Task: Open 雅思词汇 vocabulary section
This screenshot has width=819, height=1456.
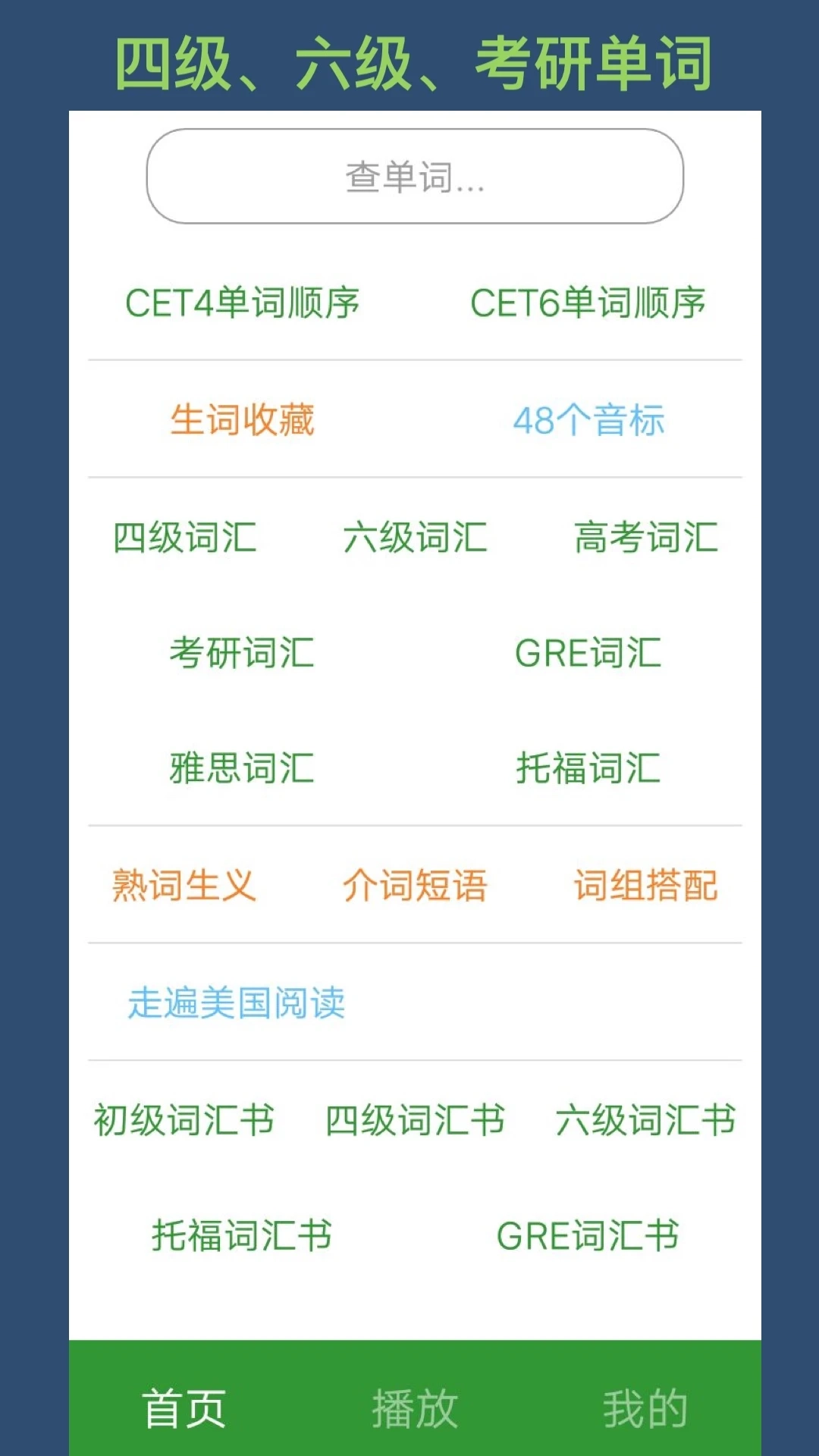Action: click(243, 770)
